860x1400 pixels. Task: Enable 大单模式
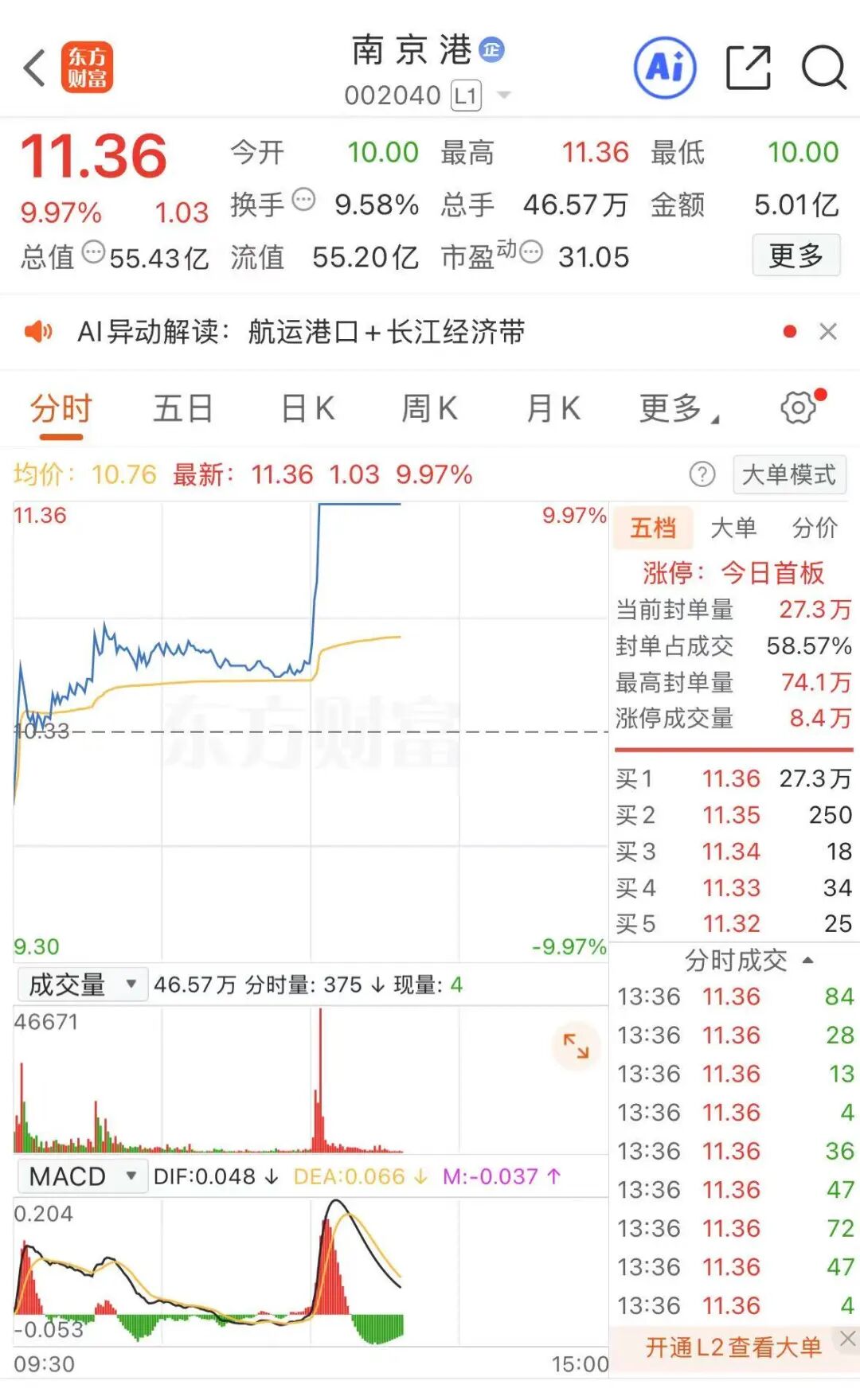tap(788, 475)
